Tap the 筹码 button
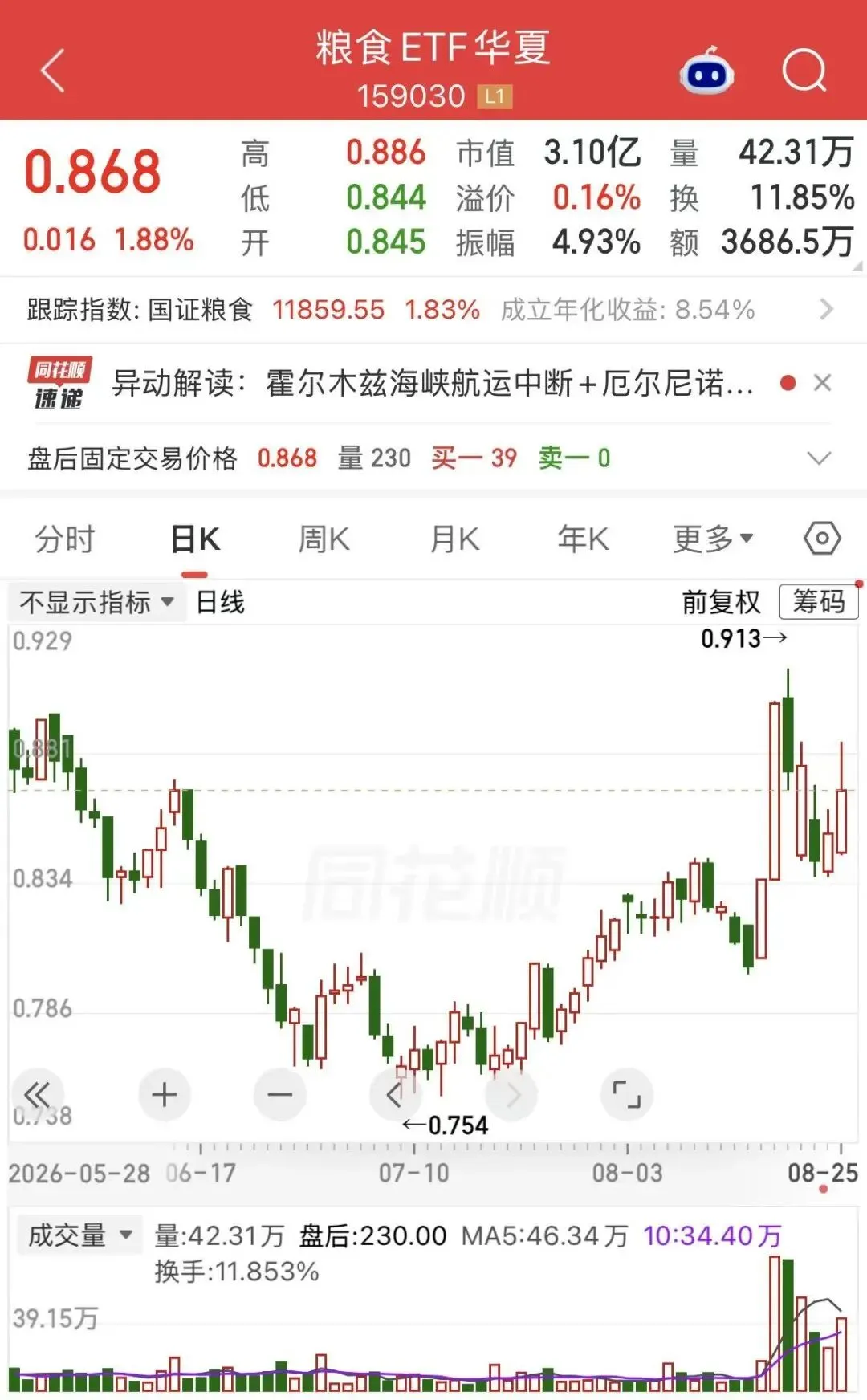 tap(819, 601)
